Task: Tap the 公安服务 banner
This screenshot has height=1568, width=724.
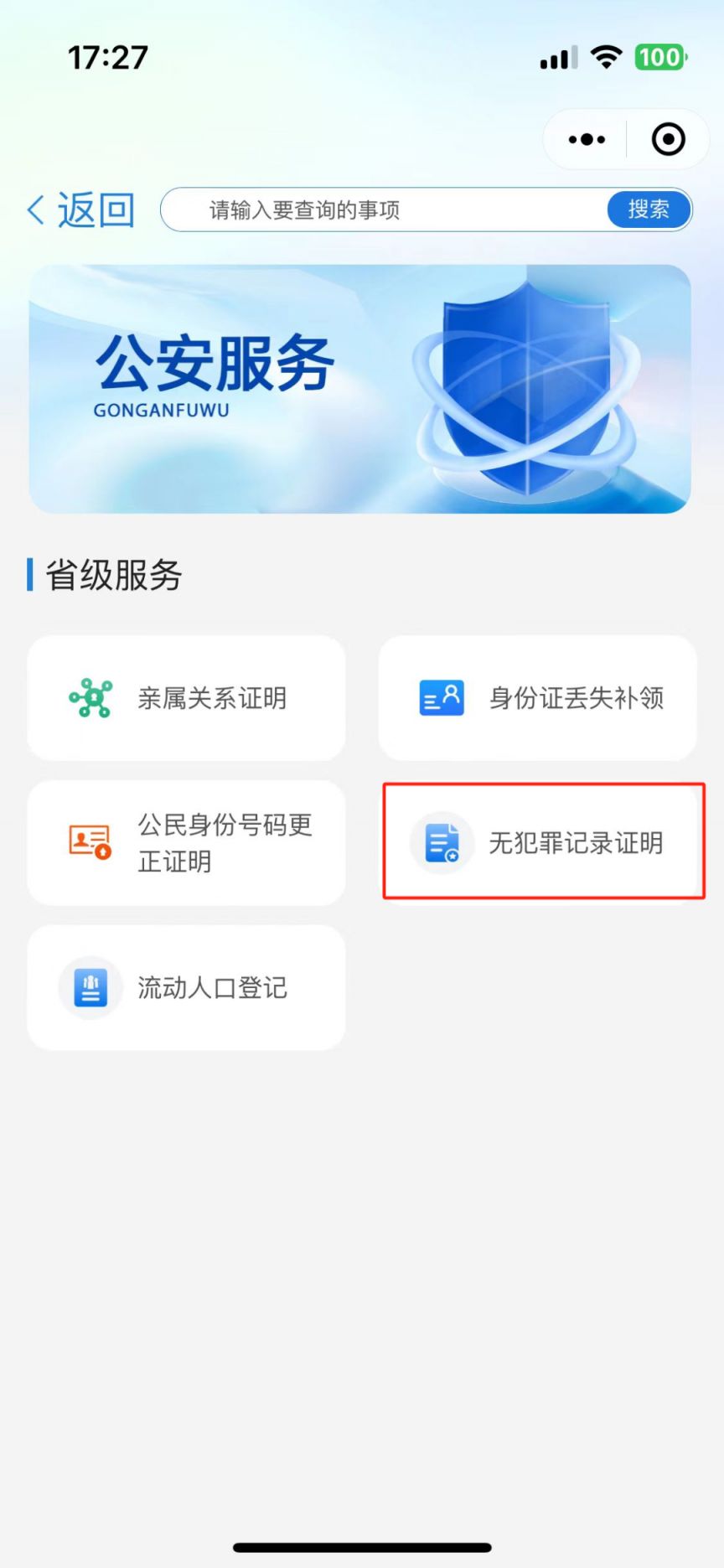Action: pos(360,389)
